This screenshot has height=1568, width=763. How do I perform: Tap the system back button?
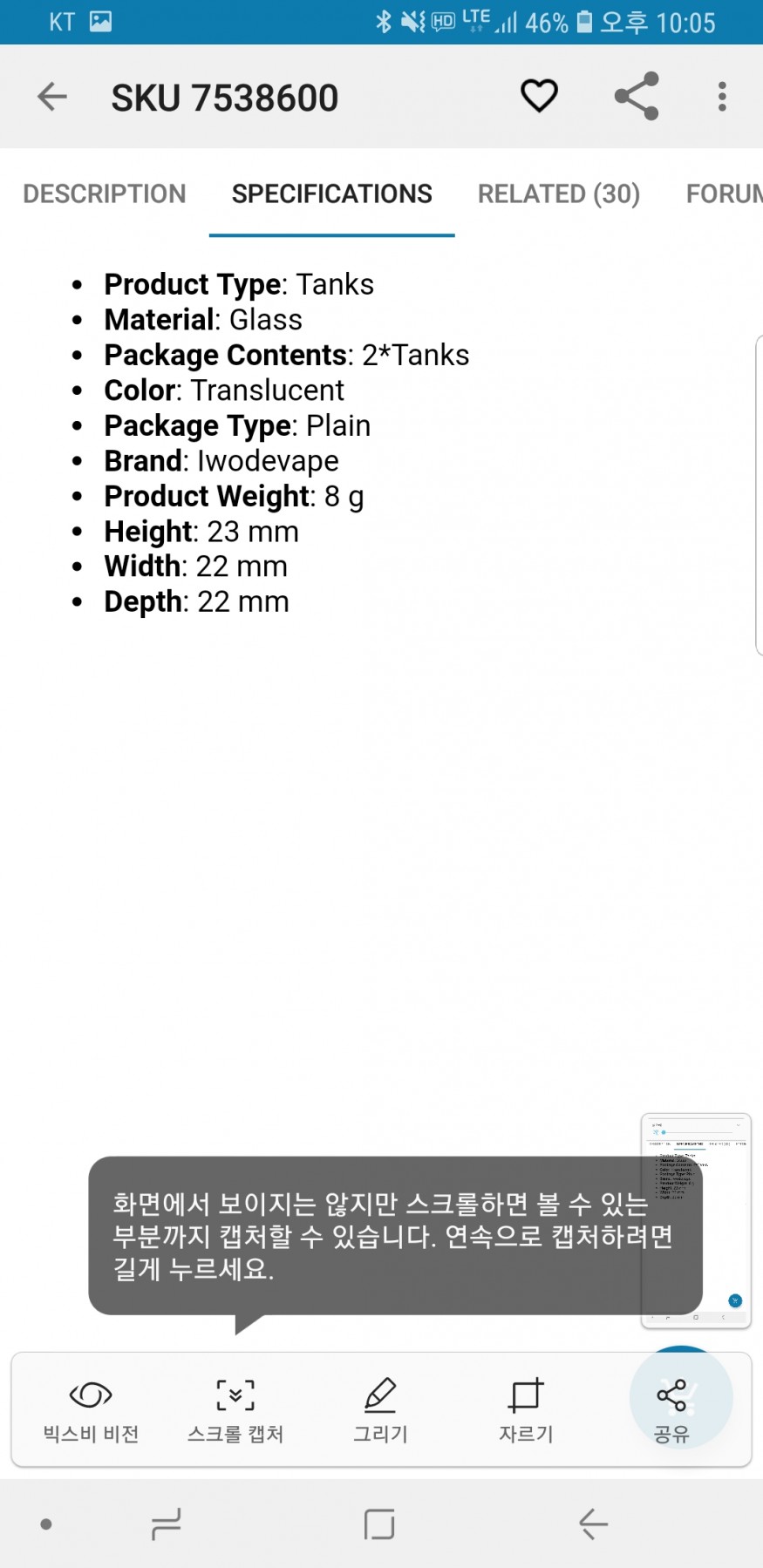593,1524
